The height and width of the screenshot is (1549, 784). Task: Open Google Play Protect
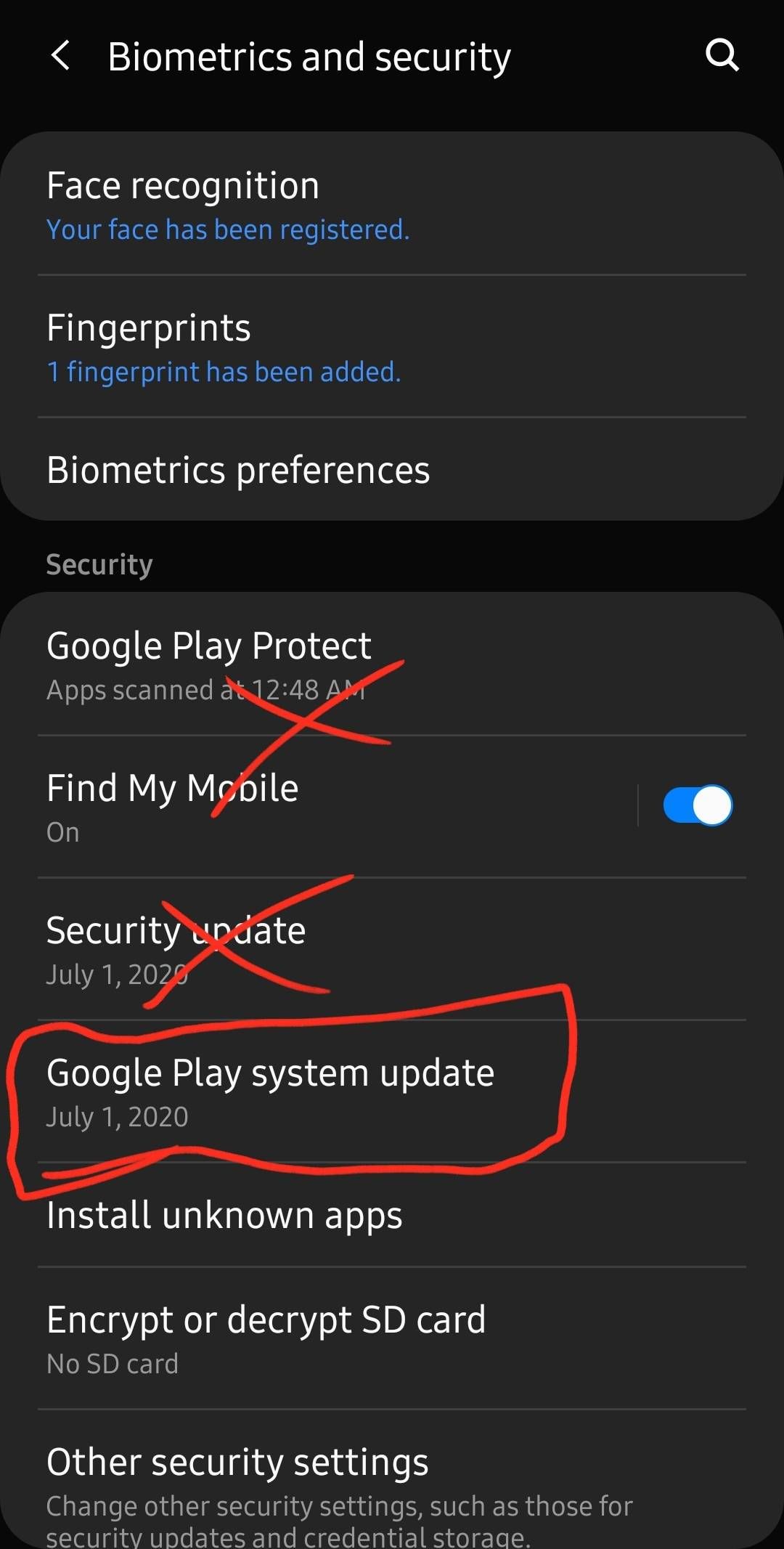pos(392,664)
